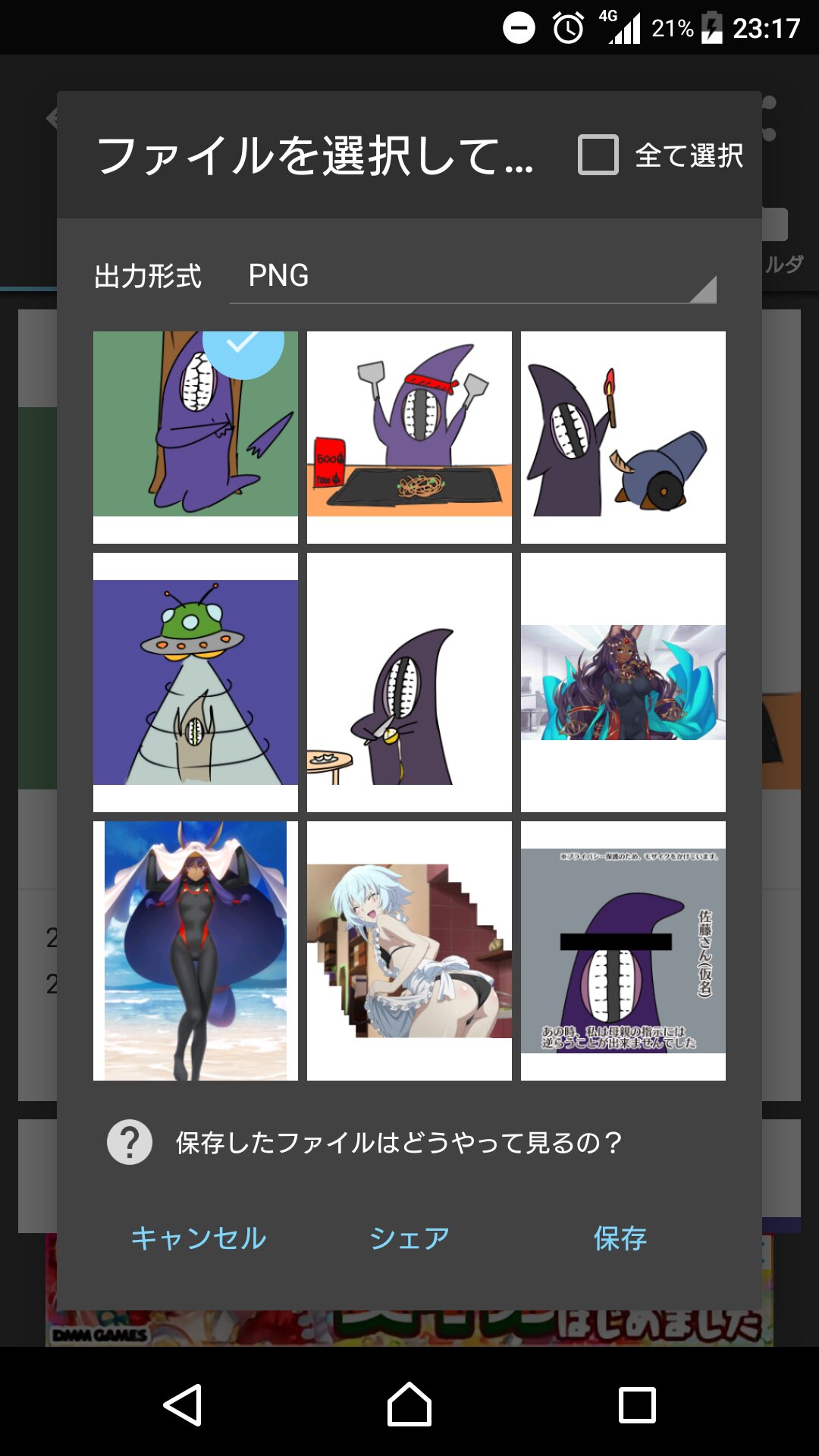Select the UFO abduction thumbnail
This screenshot has height=1456, width=819.
point(196,682)
